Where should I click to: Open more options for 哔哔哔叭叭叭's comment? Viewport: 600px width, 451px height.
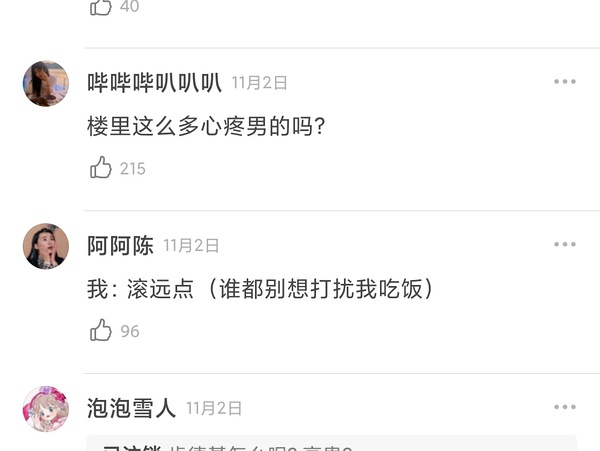pyautogui.click(x=565, y=82)
